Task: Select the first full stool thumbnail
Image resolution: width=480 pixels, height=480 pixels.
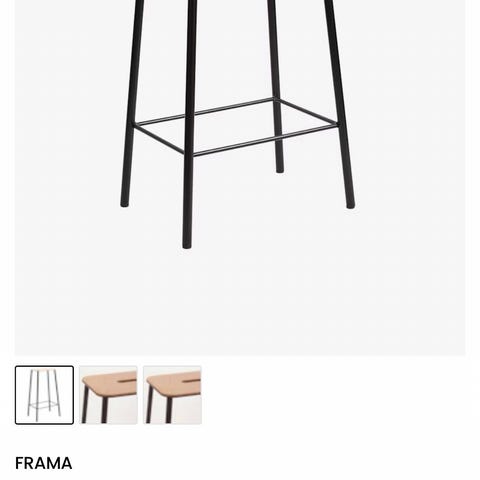Action: point(44,395)
